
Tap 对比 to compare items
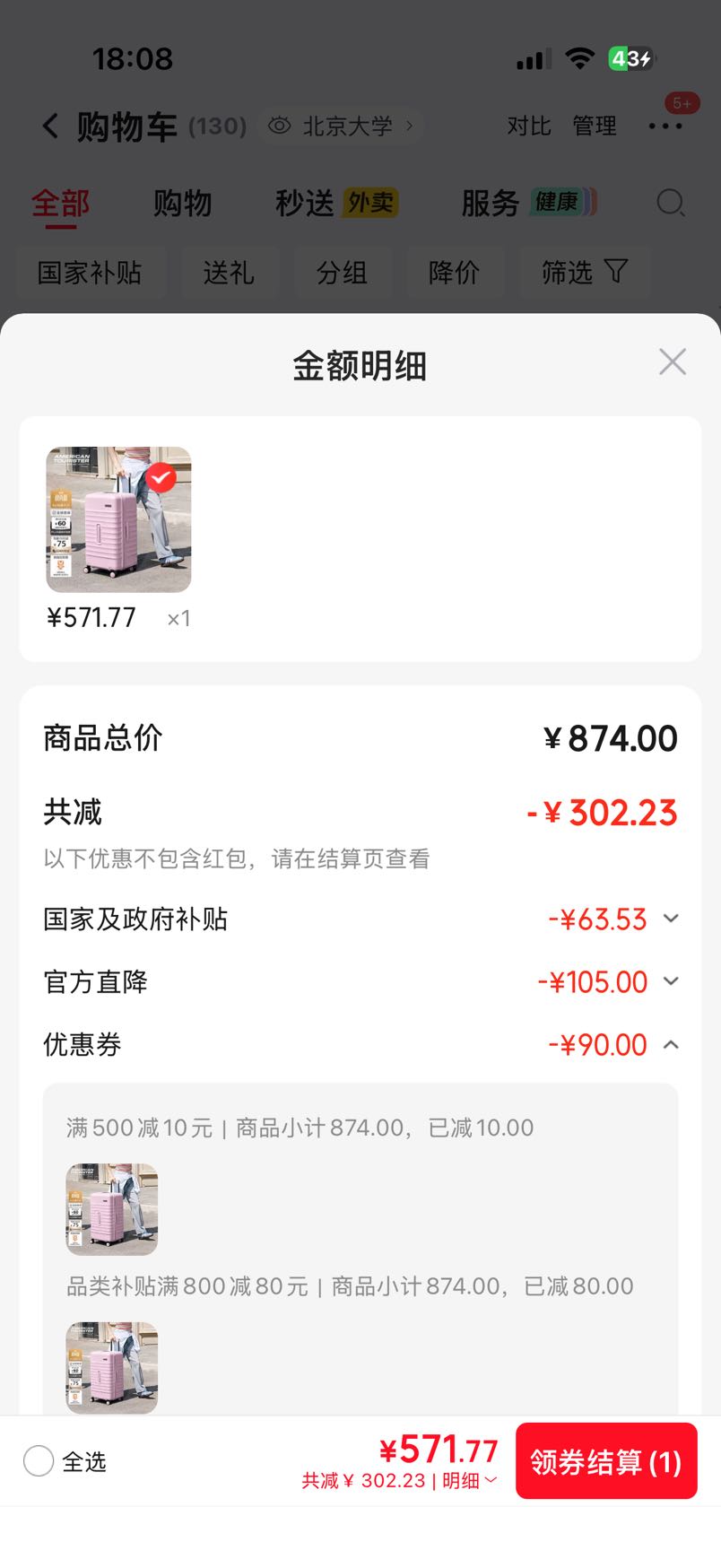coord(528,126)
